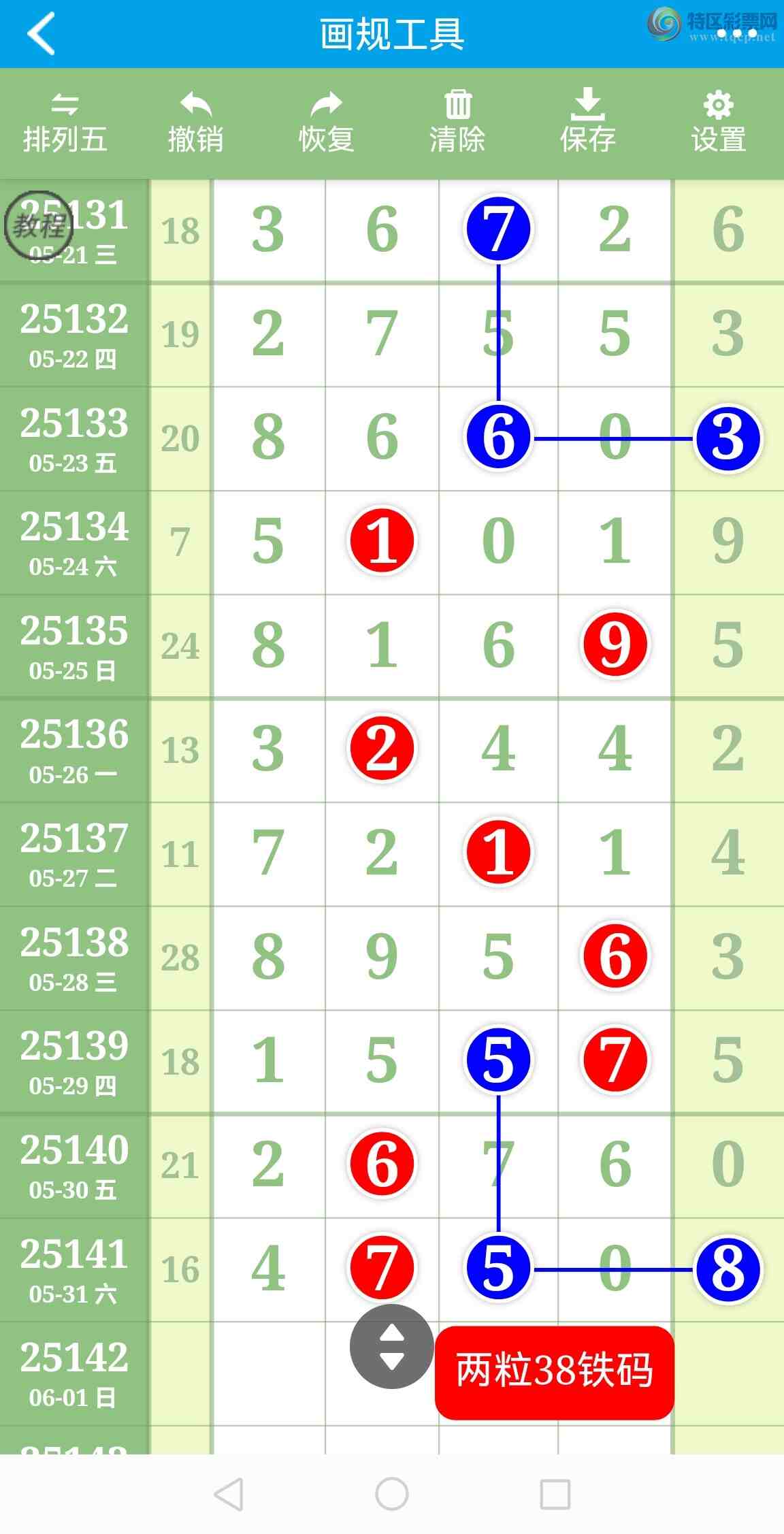This screenshot has width=784, height=1534.
Task: Open the recent apps view
Action: point(555,1495)
